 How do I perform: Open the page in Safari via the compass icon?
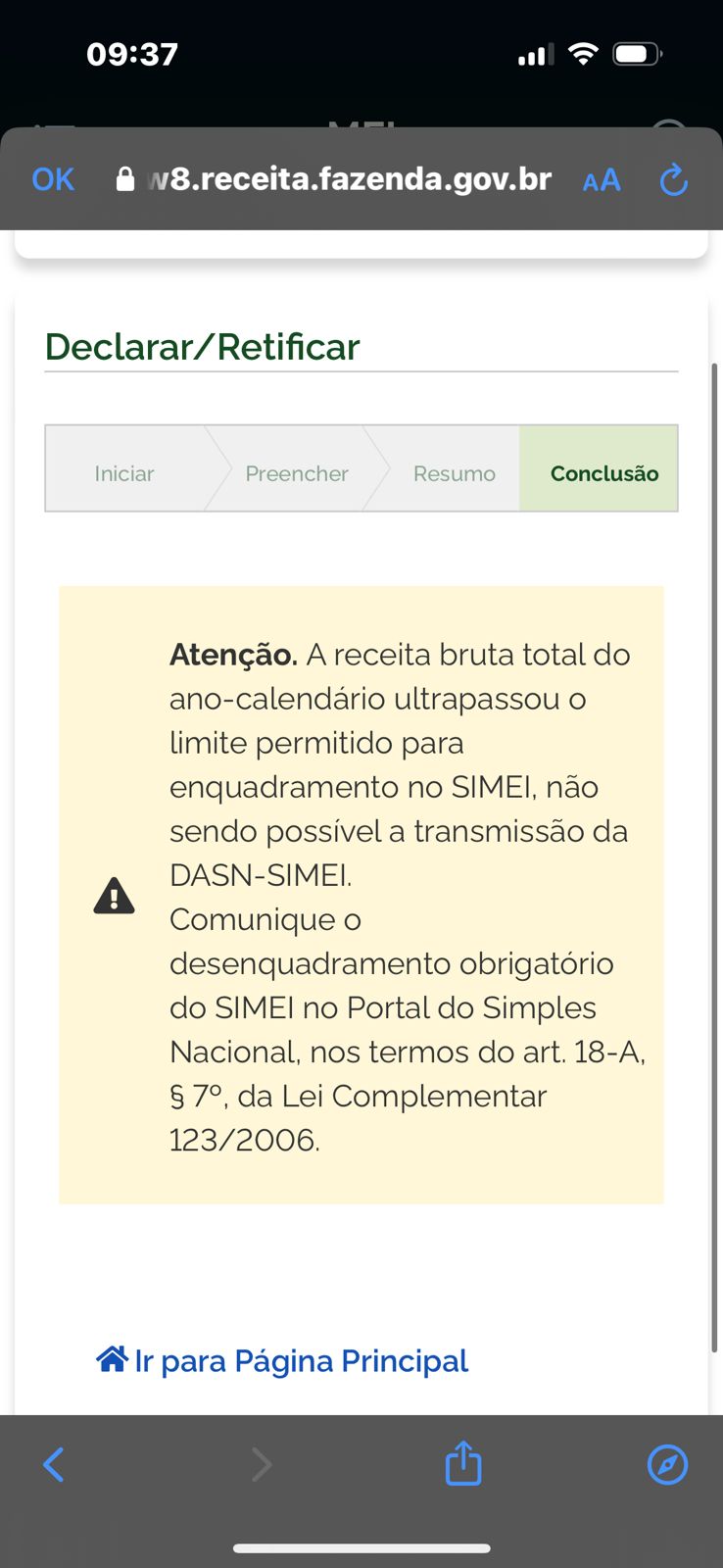(668, 1465)
